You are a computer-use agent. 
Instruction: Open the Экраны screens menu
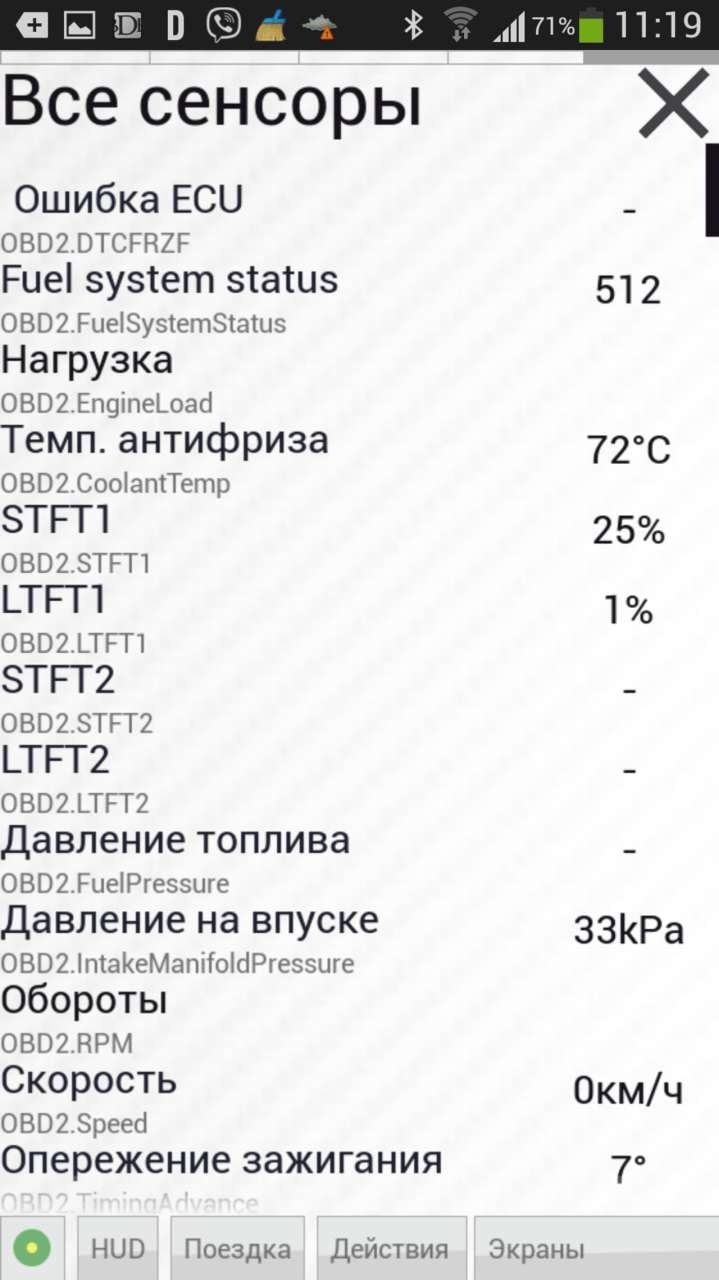coord(596,1248)
